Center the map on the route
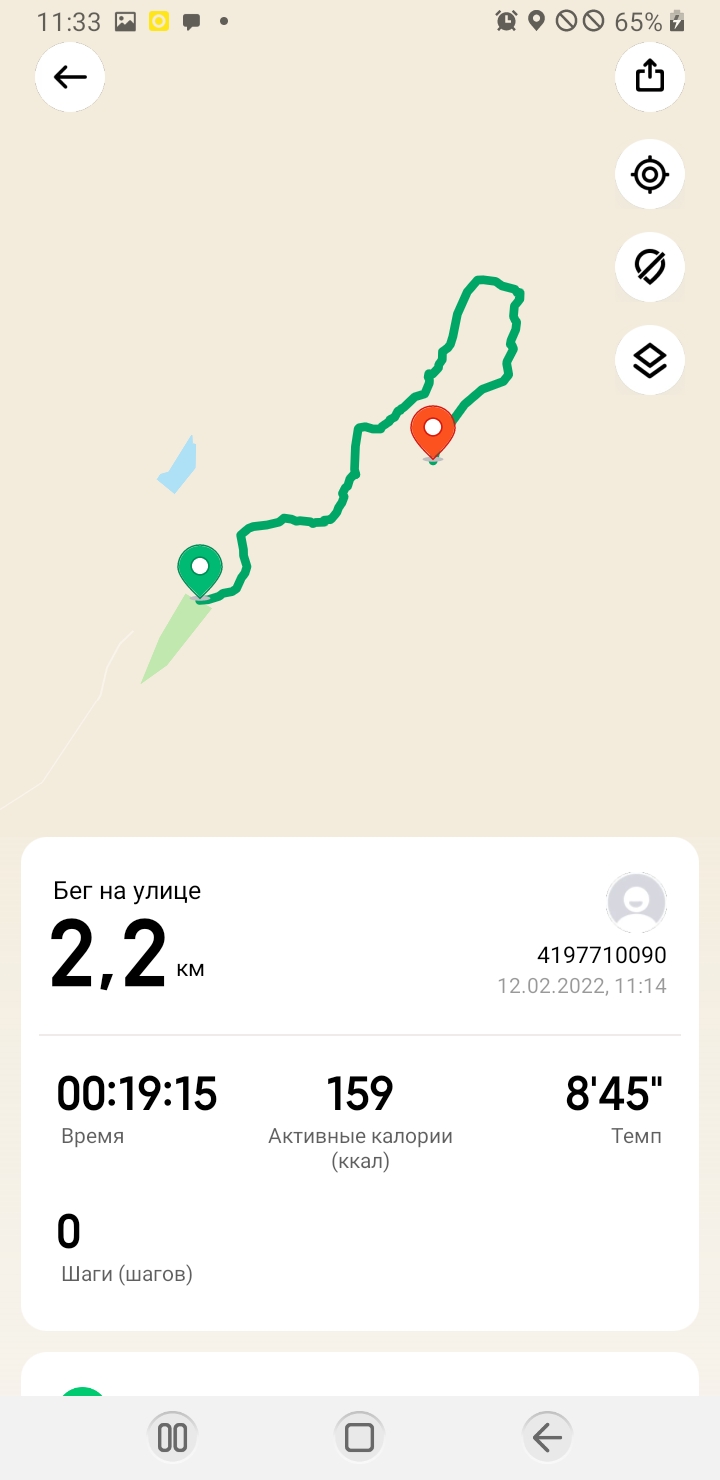 pyautogui.click(x=650, y=175)
